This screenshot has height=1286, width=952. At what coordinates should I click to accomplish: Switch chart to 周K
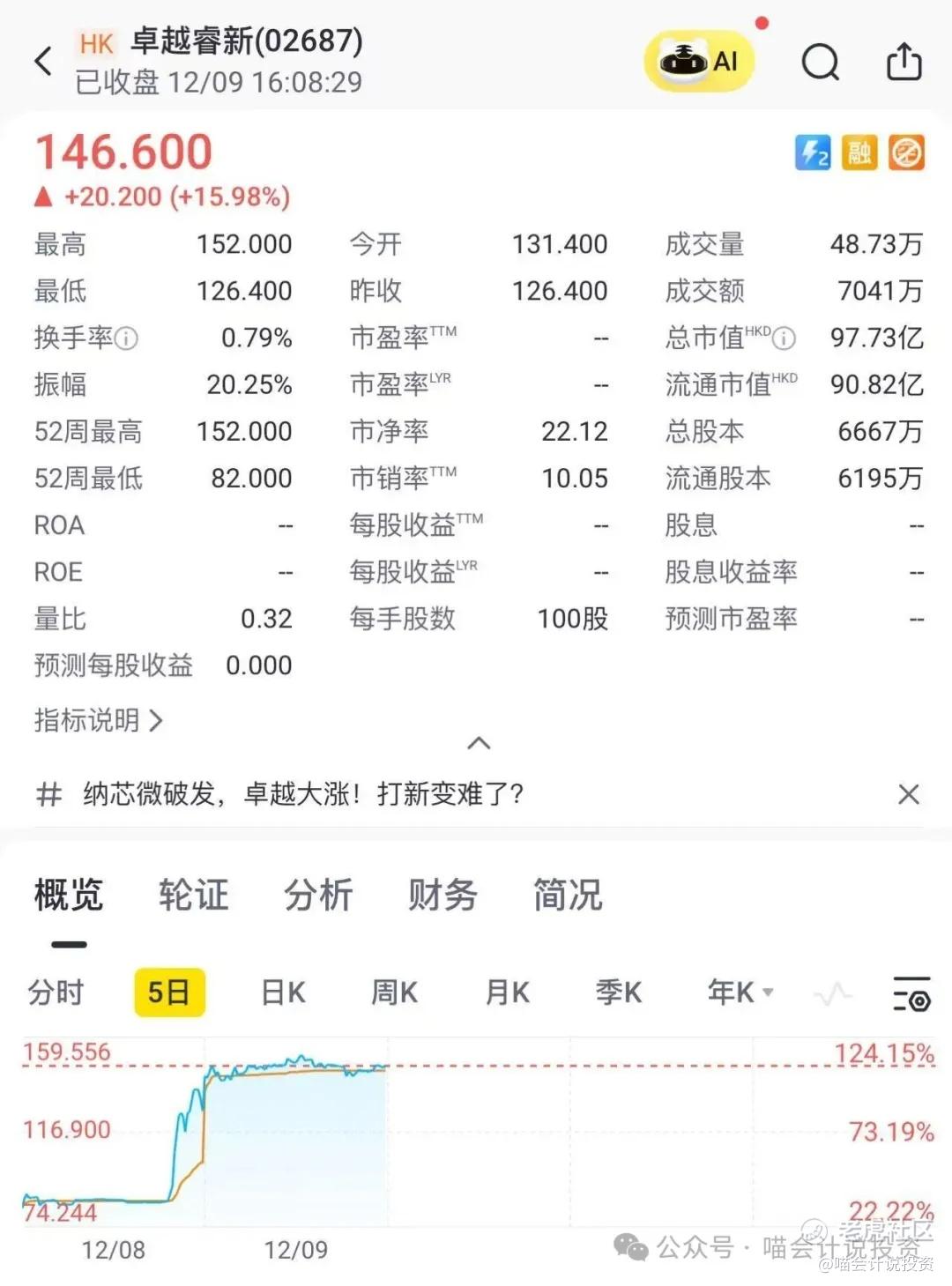coord(394,992)
